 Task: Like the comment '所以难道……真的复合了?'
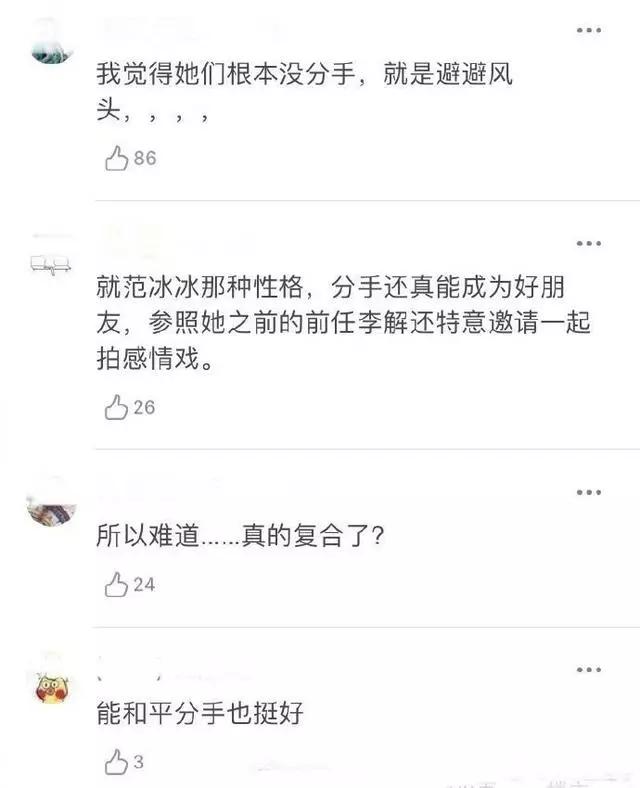coord(117,584)
